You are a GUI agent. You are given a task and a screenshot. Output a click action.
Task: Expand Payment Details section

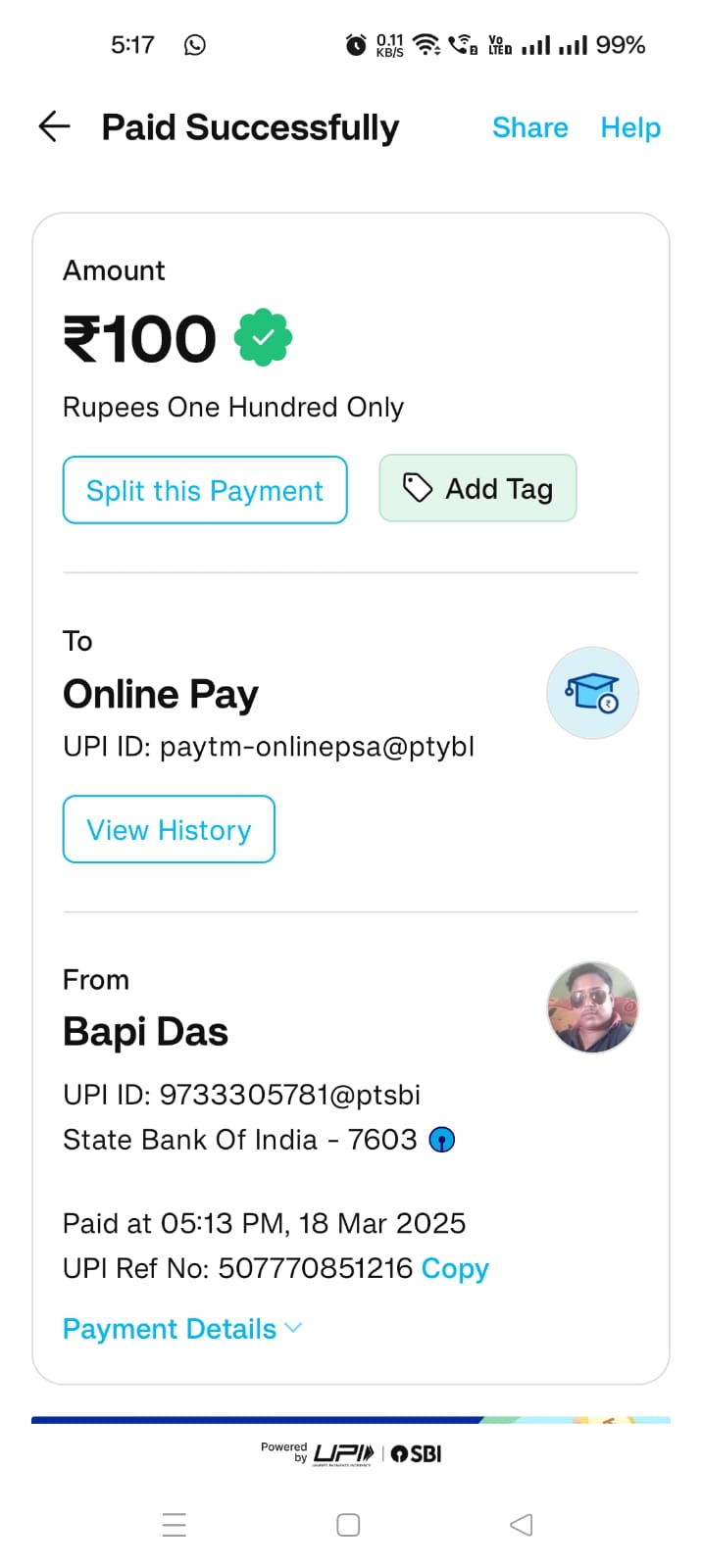[x=182, y=1329]
